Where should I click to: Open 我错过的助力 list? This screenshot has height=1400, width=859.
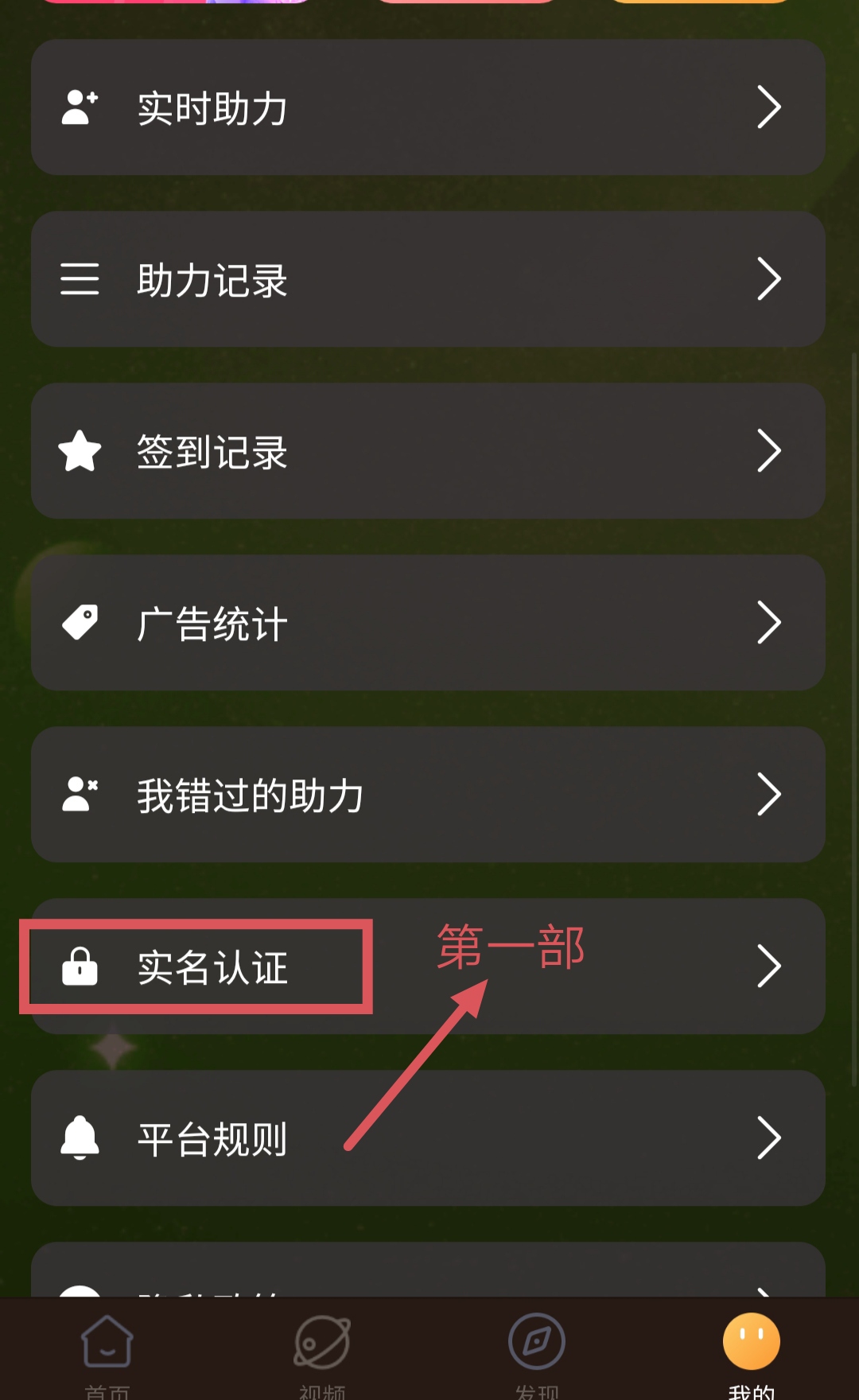pyautogui.click(x=428, y=795)
